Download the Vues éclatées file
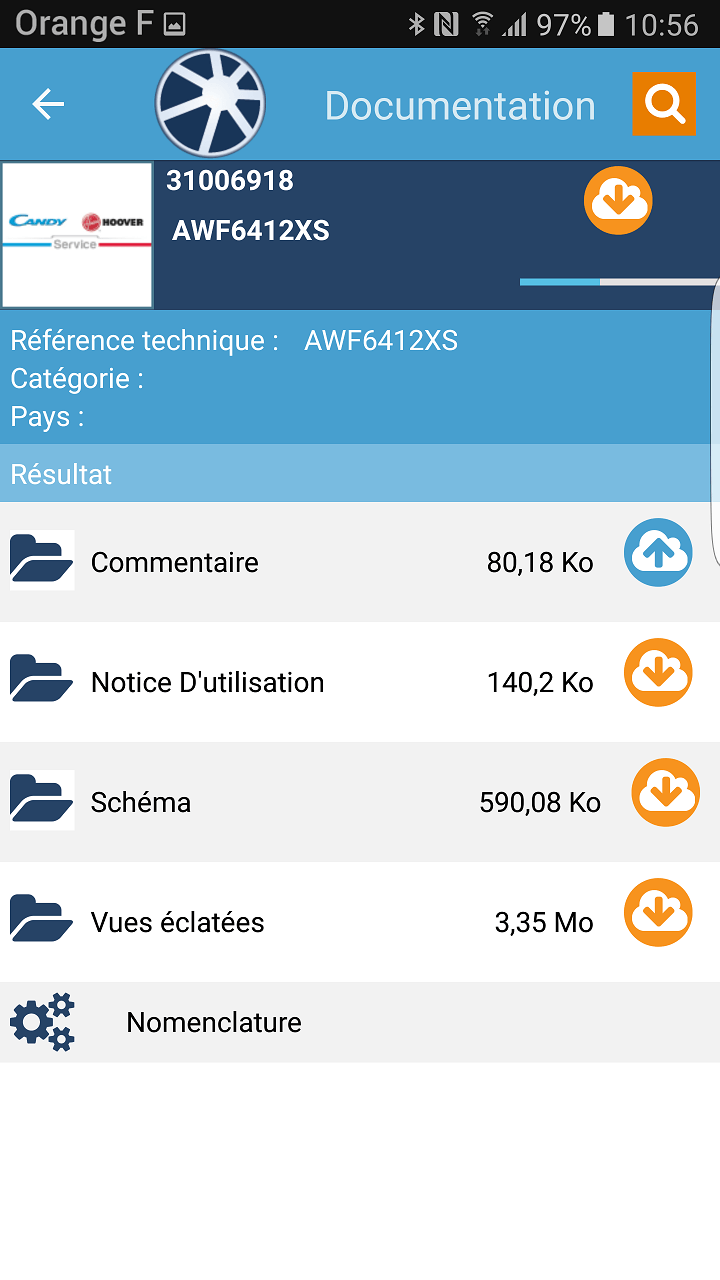 tap(658, 913)
